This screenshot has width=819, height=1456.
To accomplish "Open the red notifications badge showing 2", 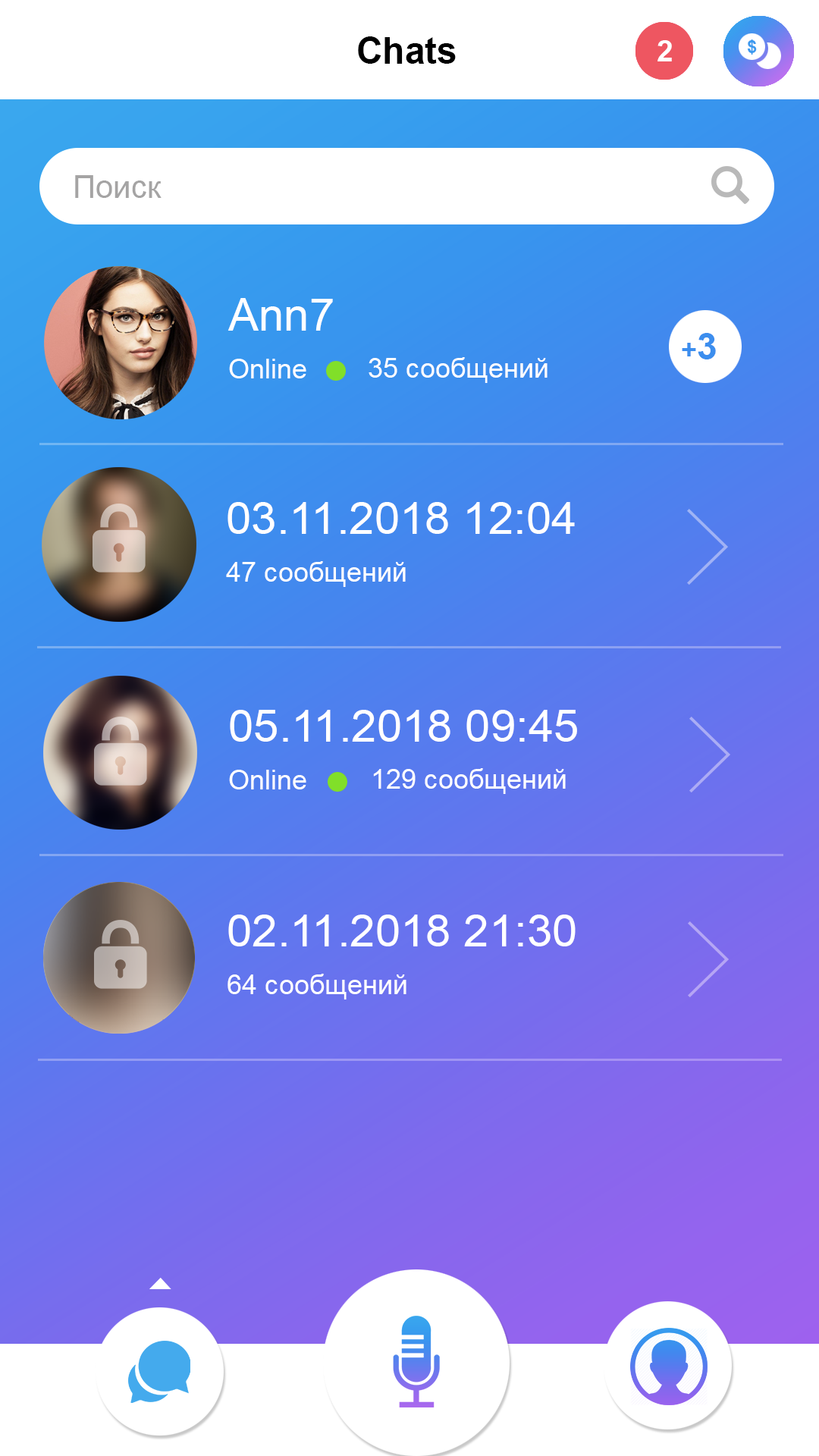I will click(x=664, y=51).
